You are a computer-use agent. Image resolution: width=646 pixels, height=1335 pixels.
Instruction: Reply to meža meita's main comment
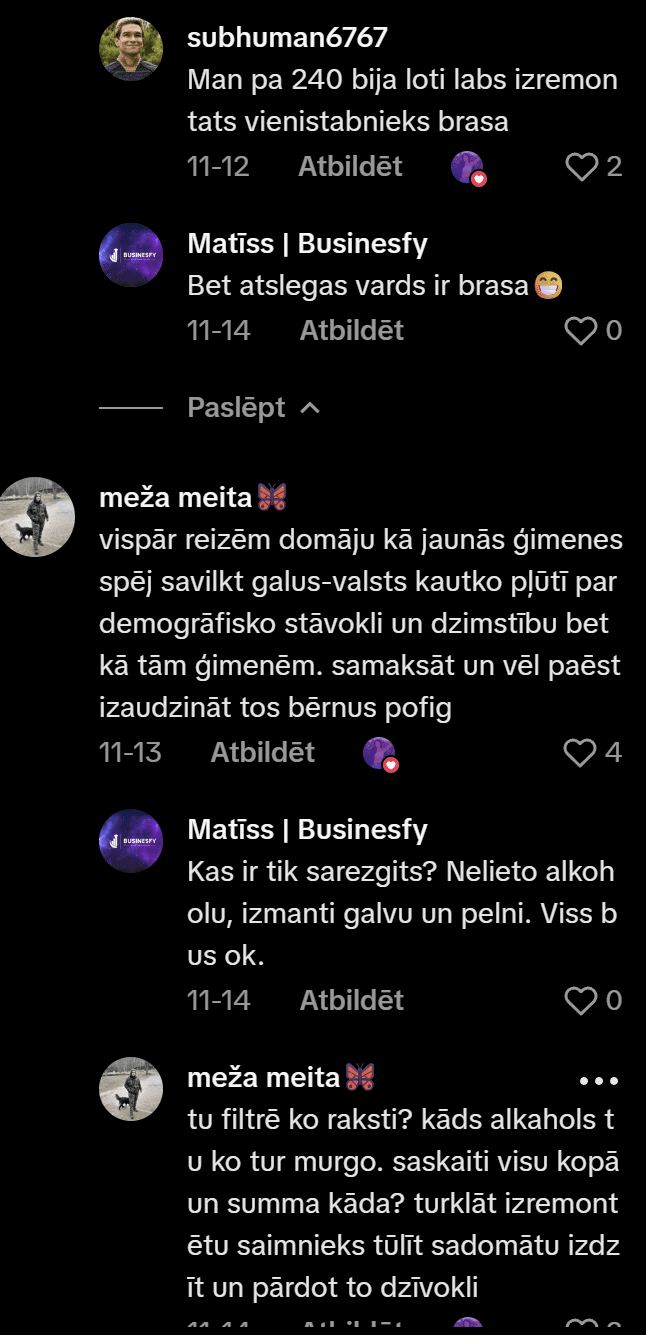[x=262, y=752]
